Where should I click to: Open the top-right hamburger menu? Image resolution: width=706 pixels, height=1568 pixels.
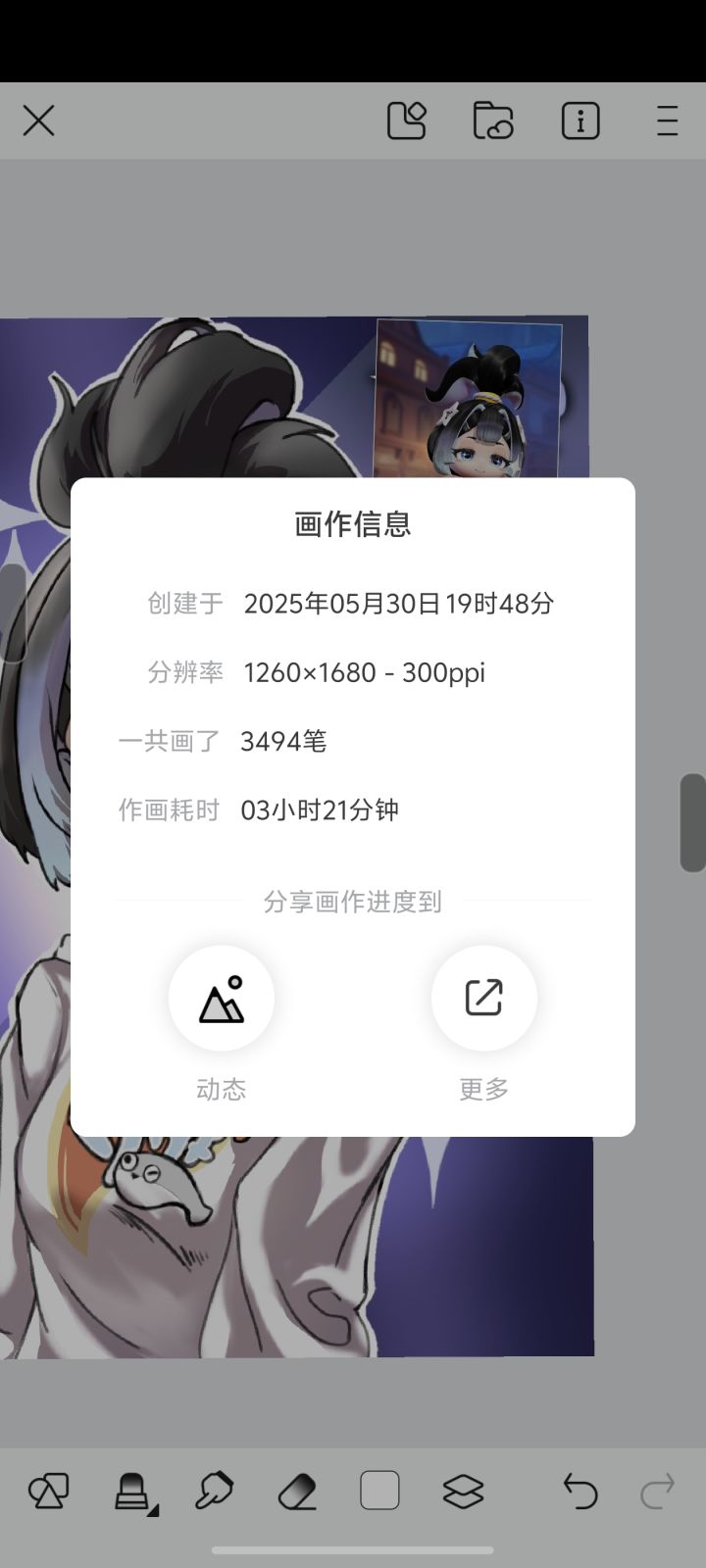pyautogui.click(x=666, y=120)
